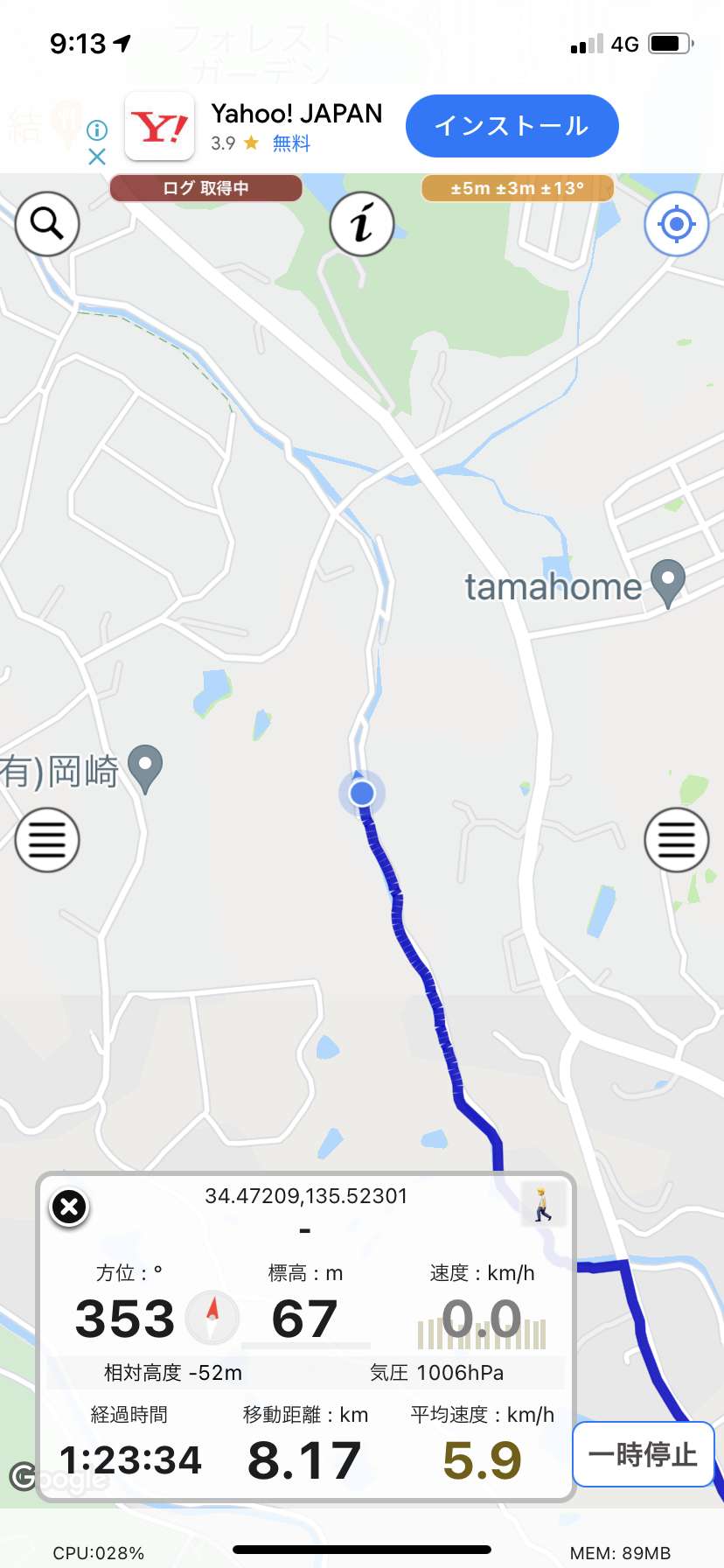Tap the ログ取得中 status badge

point(205,188)
